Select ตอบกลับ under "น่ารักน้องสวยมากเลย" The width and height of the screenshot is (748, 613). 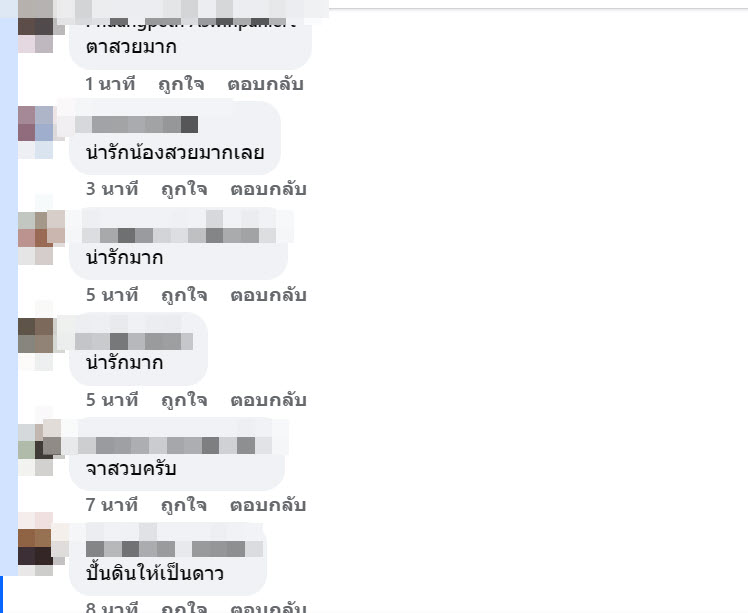[268, 189]
